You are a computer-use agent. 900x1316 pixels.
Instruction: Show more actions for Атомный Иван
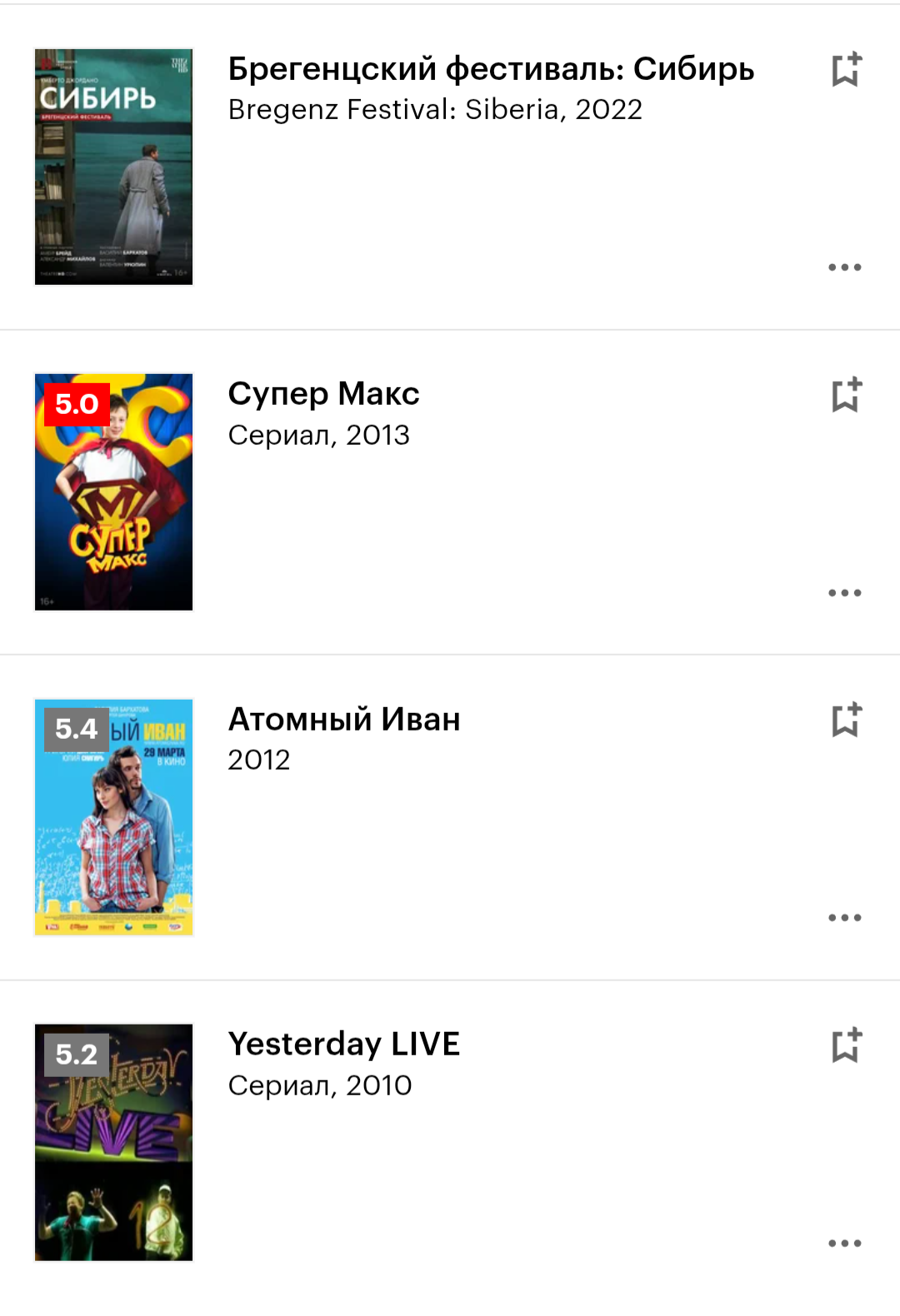(844, 918)
